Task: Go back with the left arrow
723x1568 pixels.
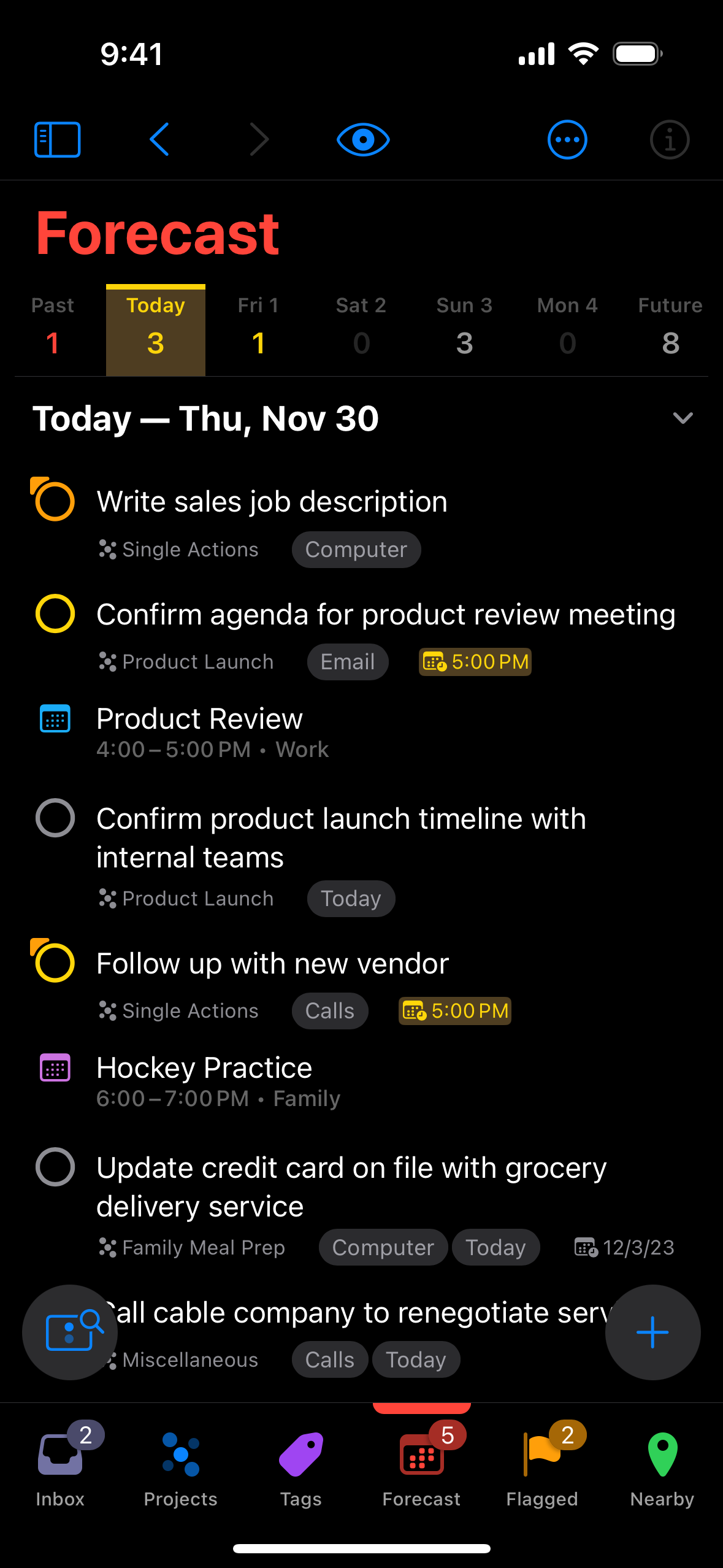Action: point(159,140)
